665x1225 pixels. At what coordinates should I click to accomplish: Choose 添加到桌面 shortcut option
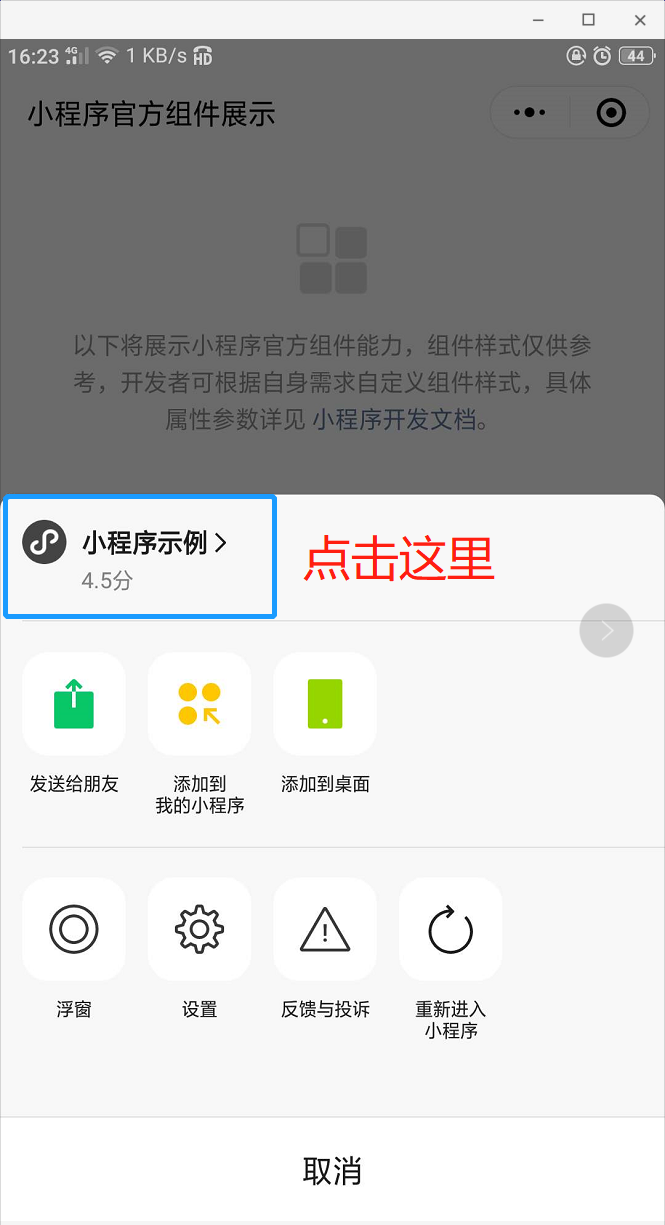click(325, 704)
